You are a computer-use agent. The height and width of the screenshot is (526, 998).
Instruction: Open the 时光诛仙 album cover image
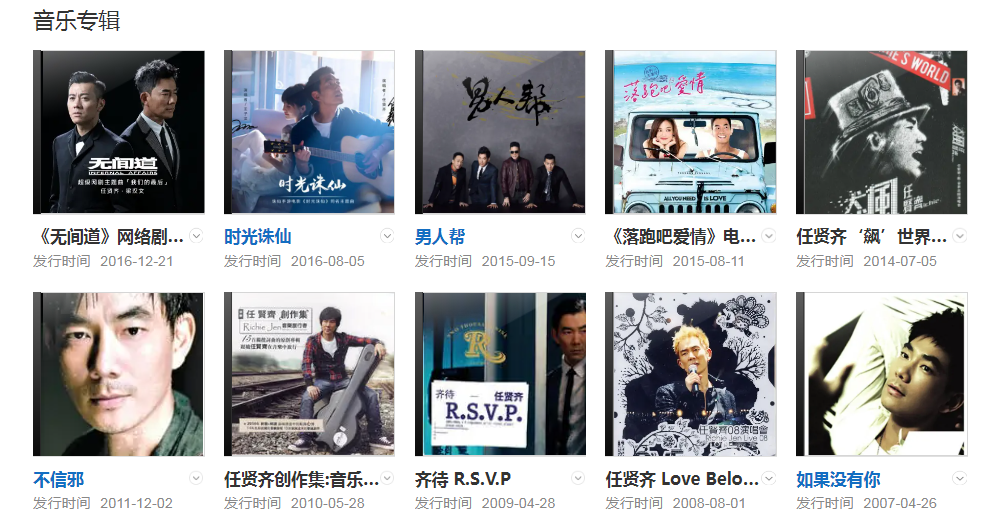tap(310, 132)
